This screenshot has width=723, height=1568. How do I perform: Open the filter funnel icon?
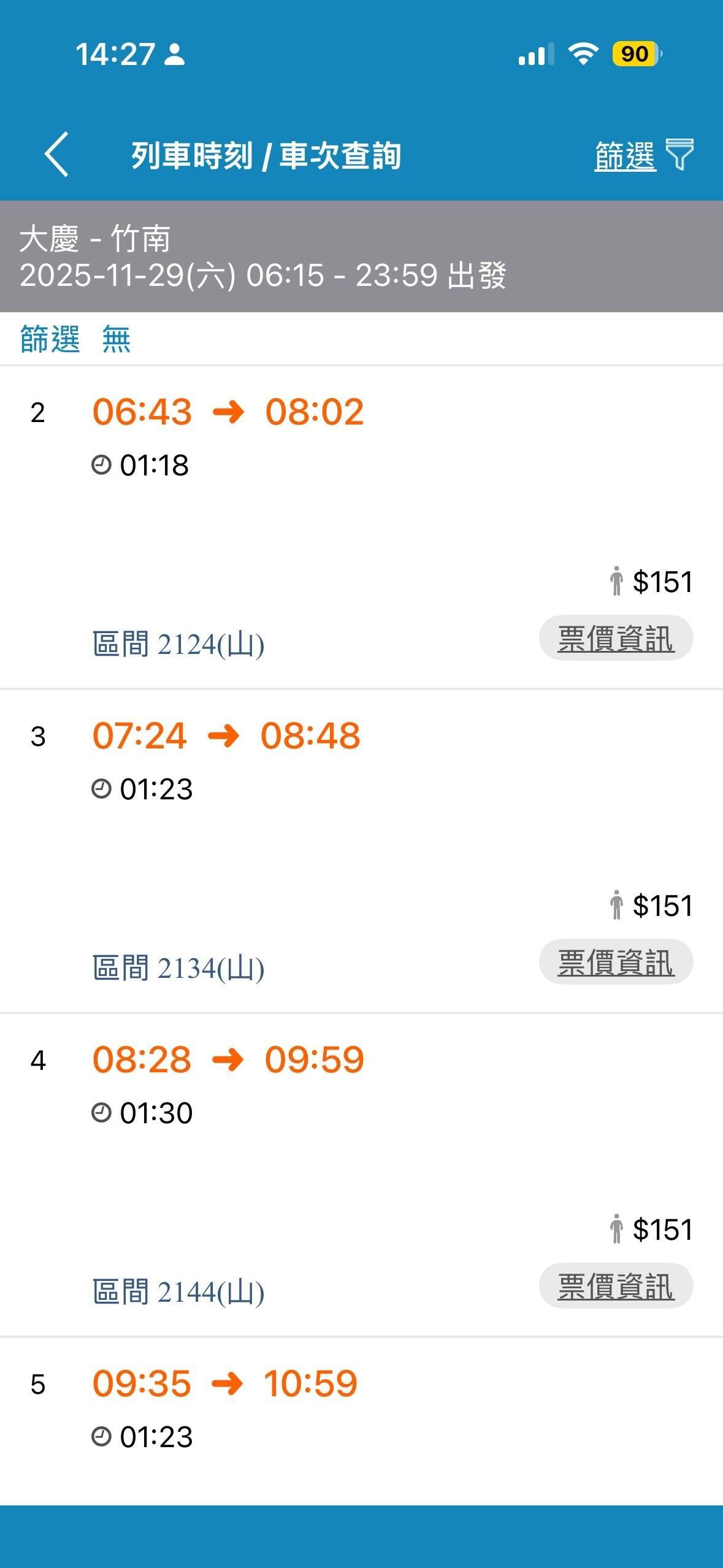pyautogui.click(x=679, y=155)
